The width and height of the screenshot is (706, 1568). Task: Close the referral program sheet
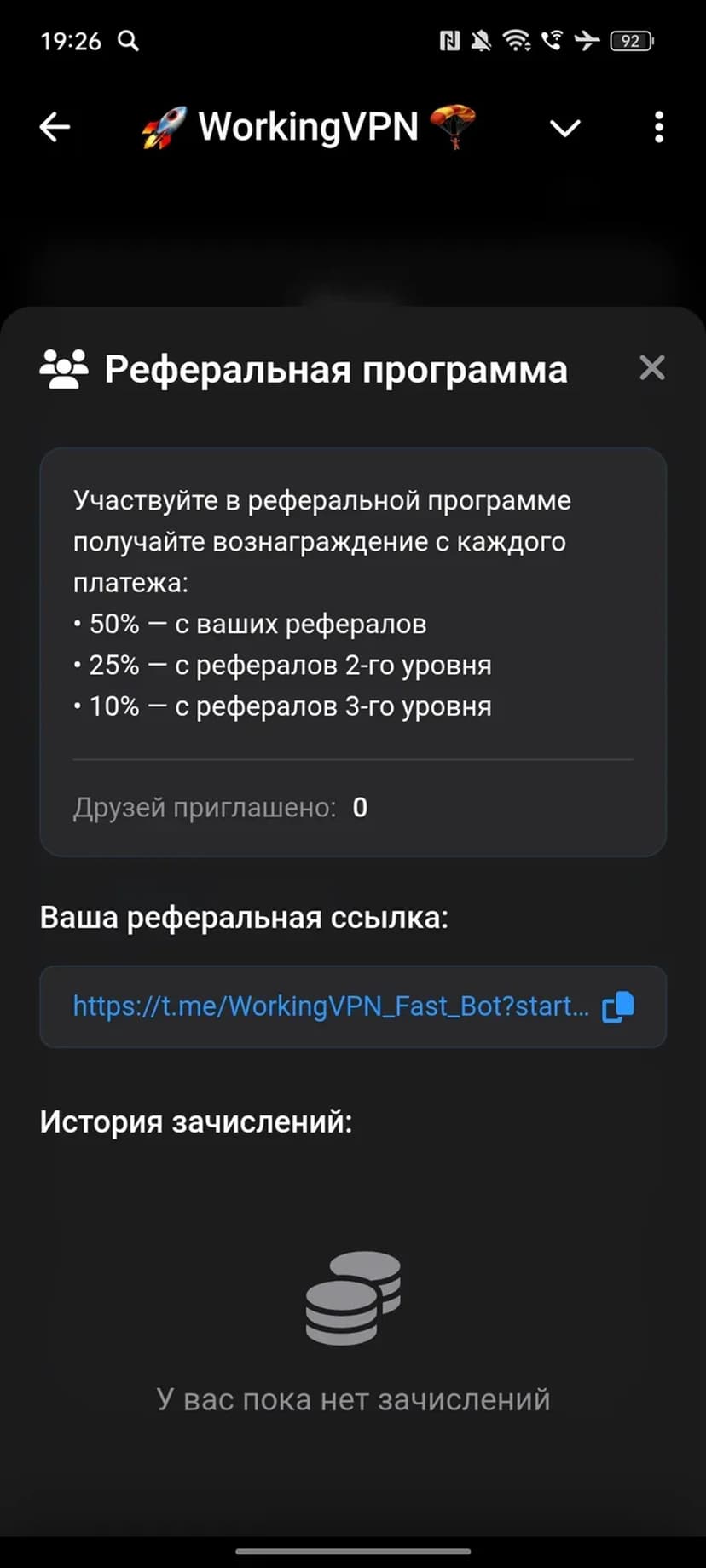pos(651,368)
